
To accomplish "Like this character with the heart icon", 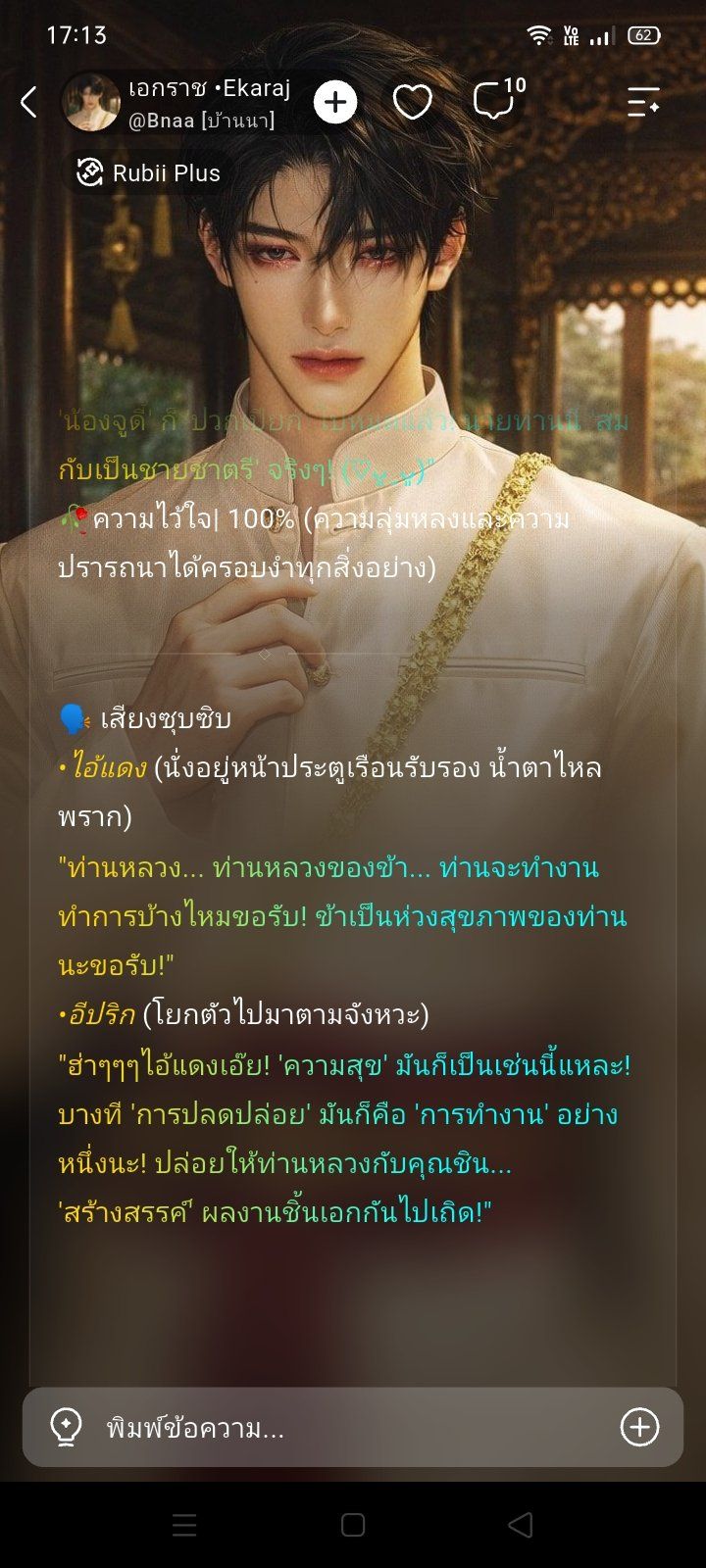I will [x=412, y=102].
